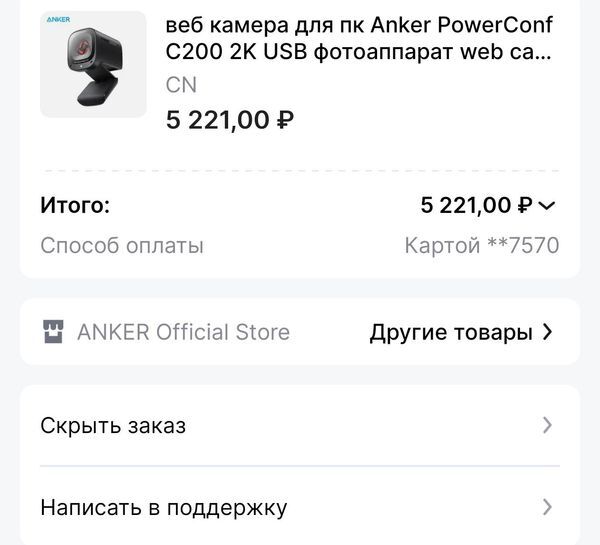The image size is (600, 545).
Task: View Другие товары from this store
Action: tap(461, 333)
